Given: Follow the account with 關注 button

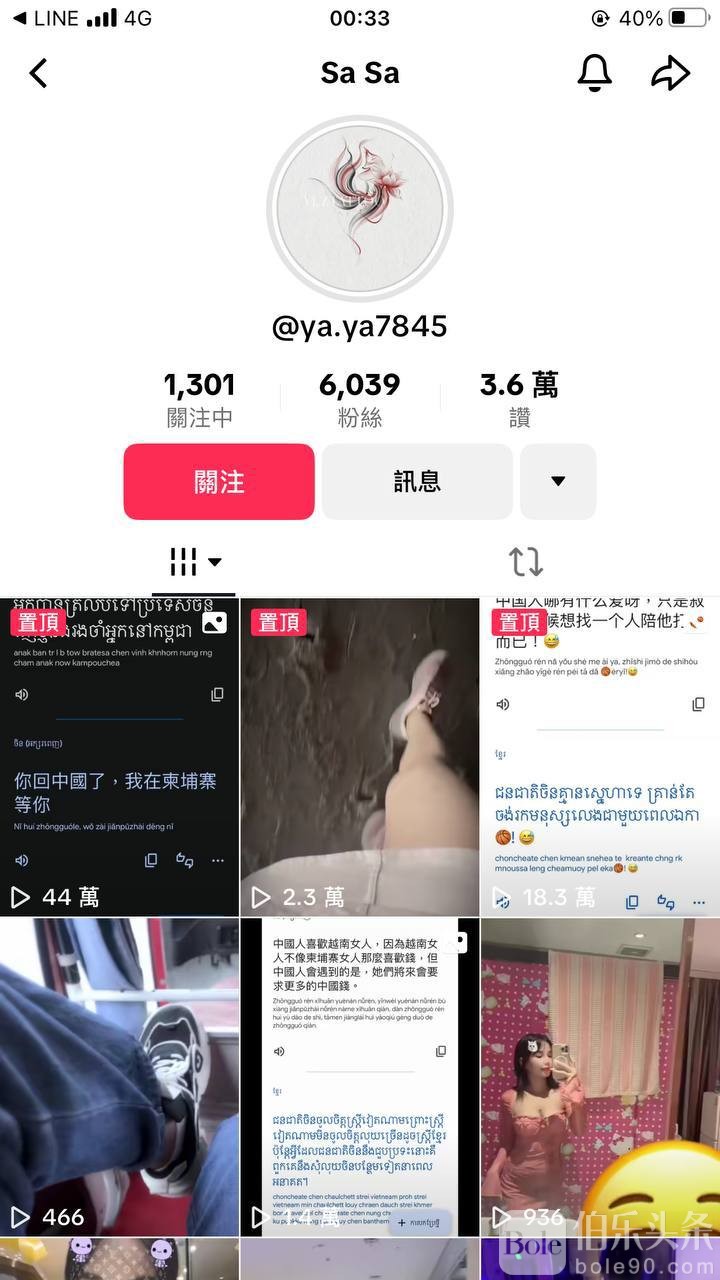Looking at the screenshot, I should [x=219, y=482].
